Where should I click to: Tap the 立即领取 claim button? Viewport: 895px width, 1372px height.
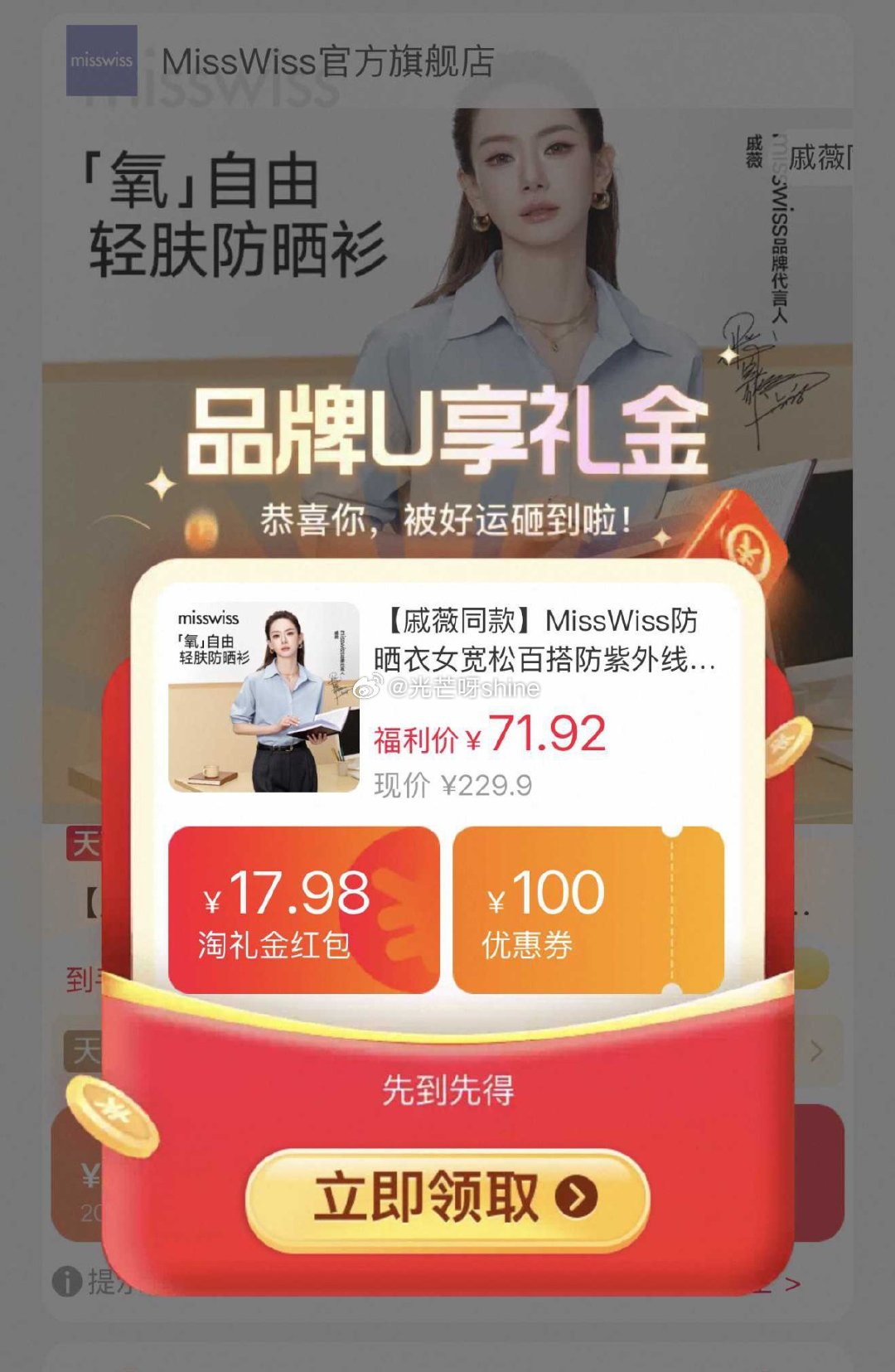tap(447, 1197)
